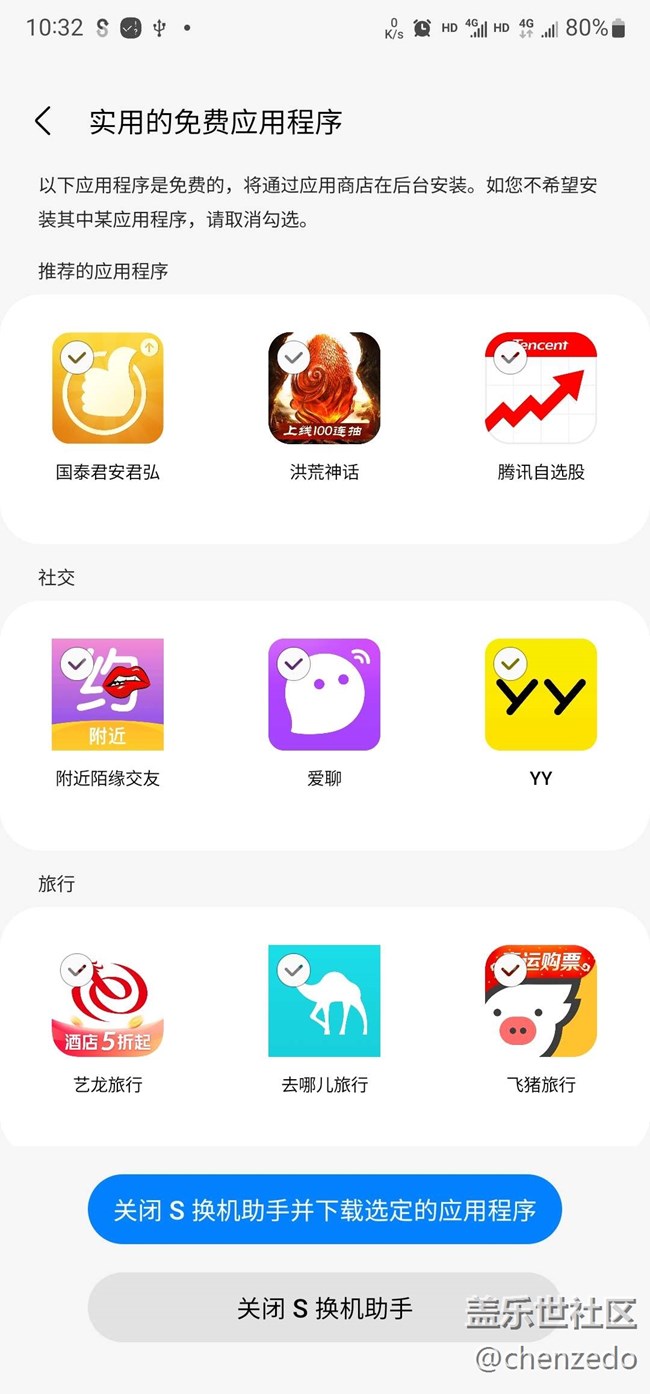Viewport: 650px width, 1394px height.
Task: Uncheck the 国泰君安君弘 app
Action: [77, 357]
